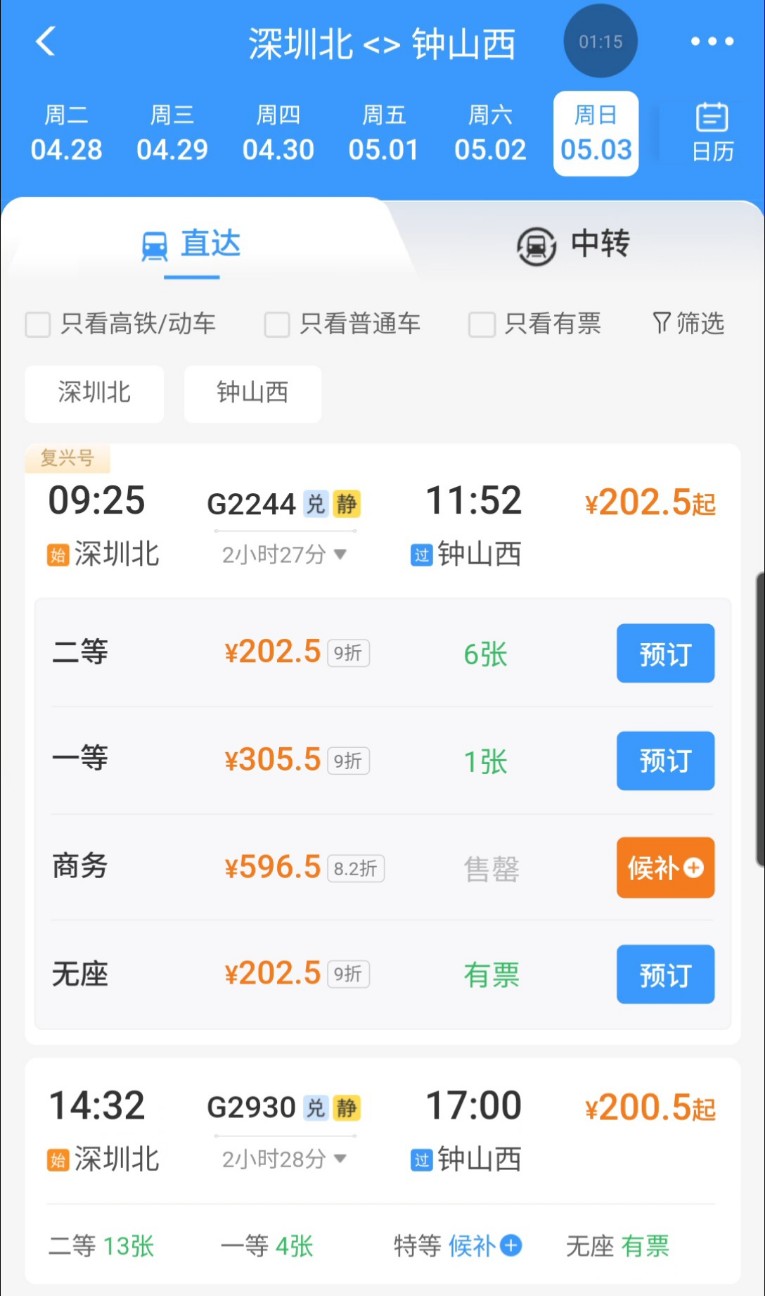This screenshot has height=1296, width=765.
Task: Tap the 钟山西 station chip
Action: coord(253,393)
